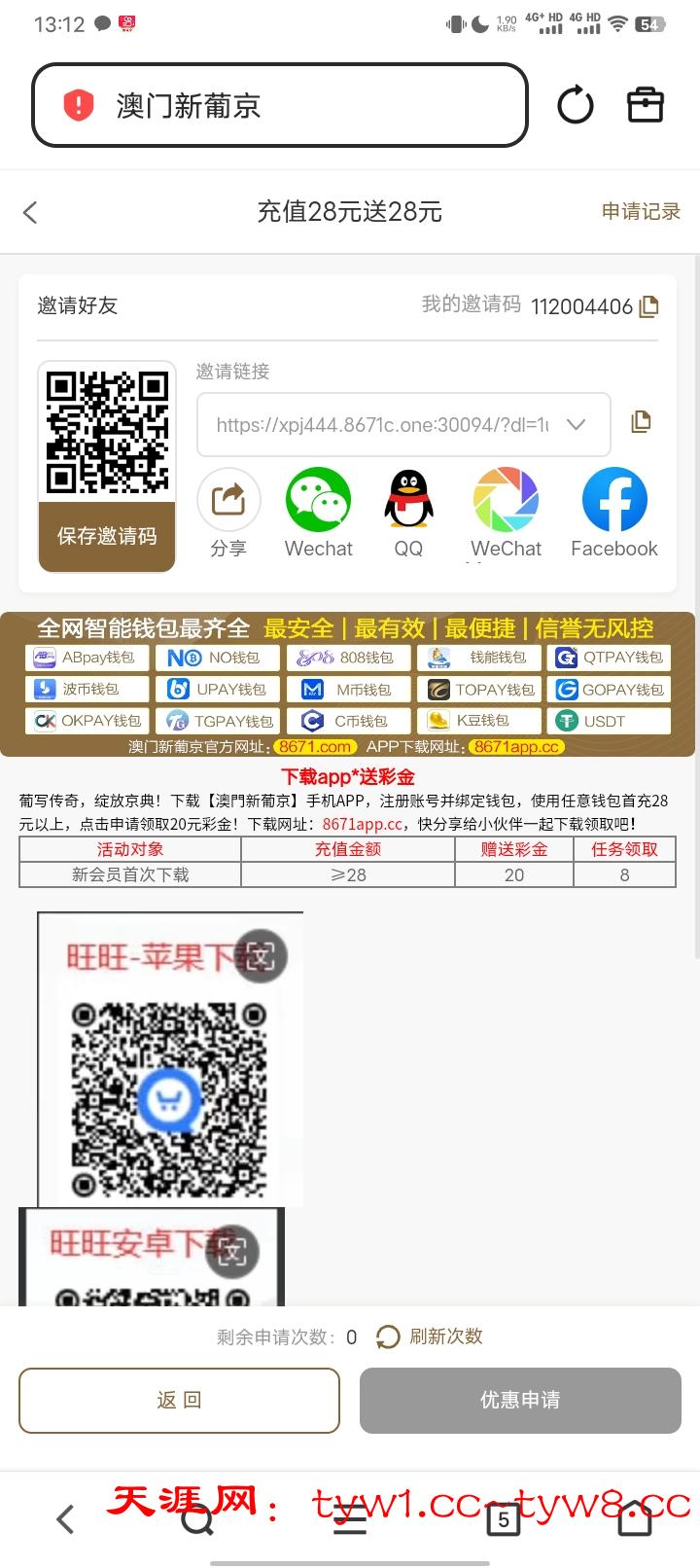Share via the colorful WeChat moments icon

coord(506,512)
